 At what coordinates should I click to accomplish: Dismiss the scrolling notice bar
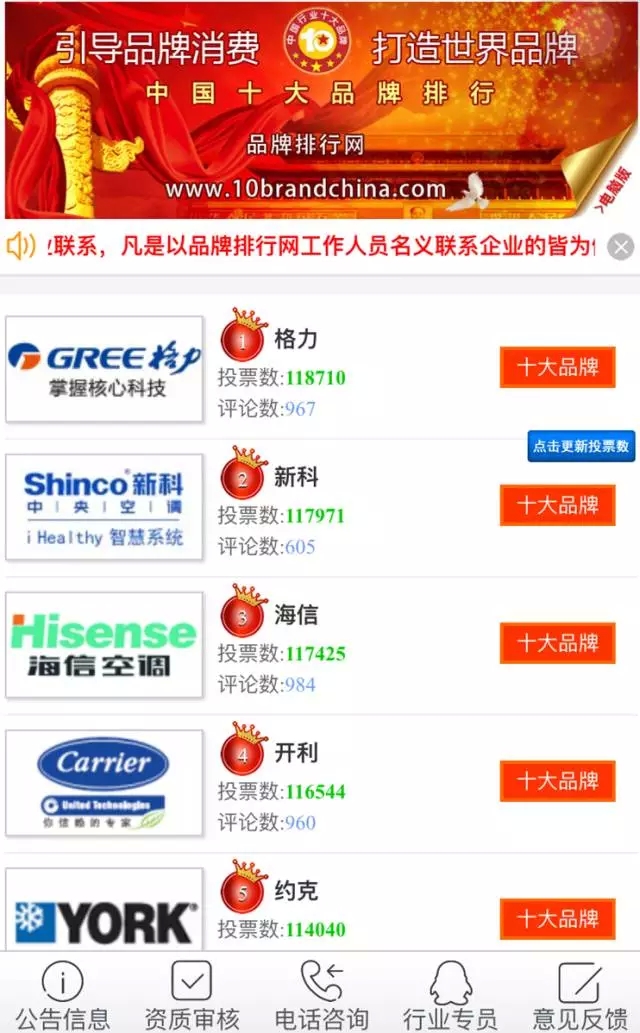pyautogui.click(x=621, y=246)
